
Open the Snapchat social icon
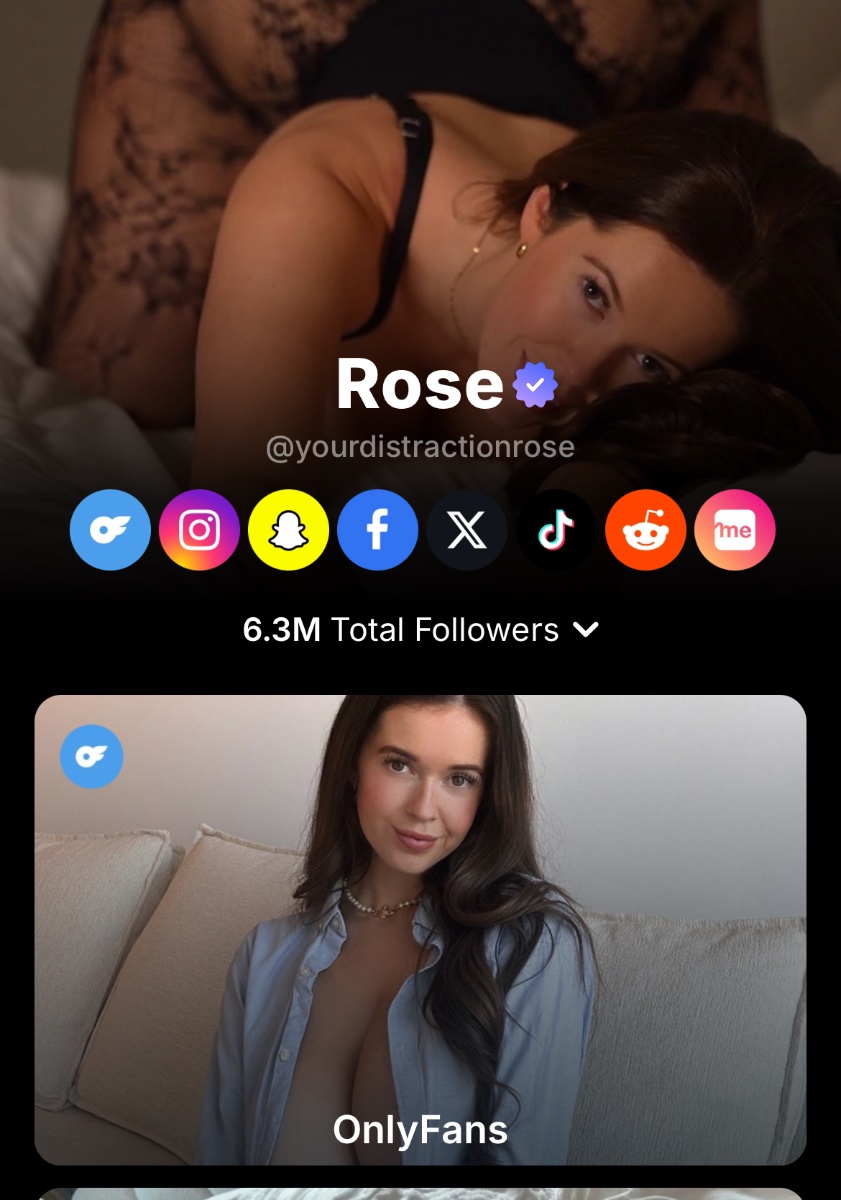[288, 530]
